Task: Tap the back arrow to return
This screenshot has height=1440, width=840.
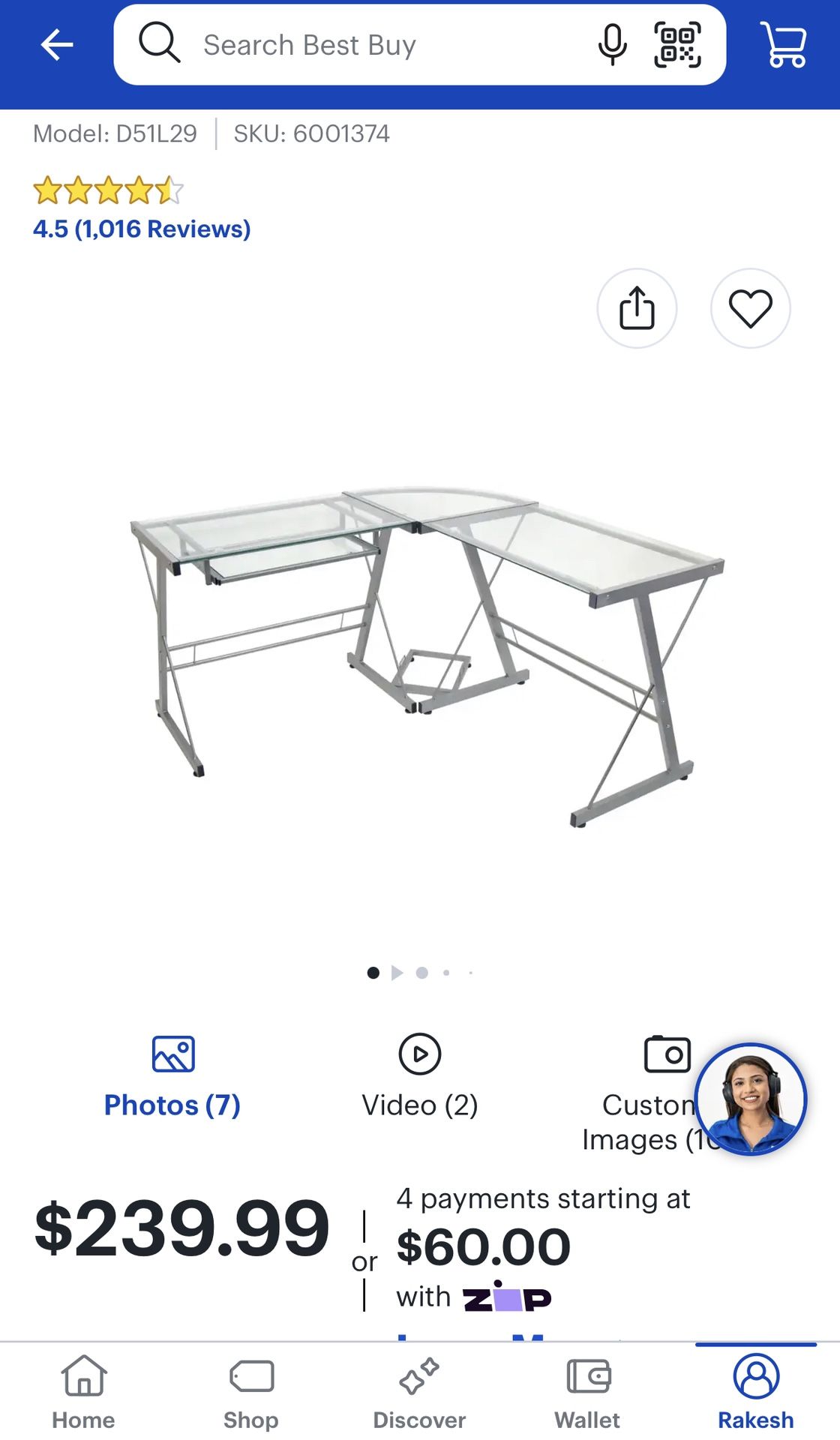Action: tap(57, 46)
